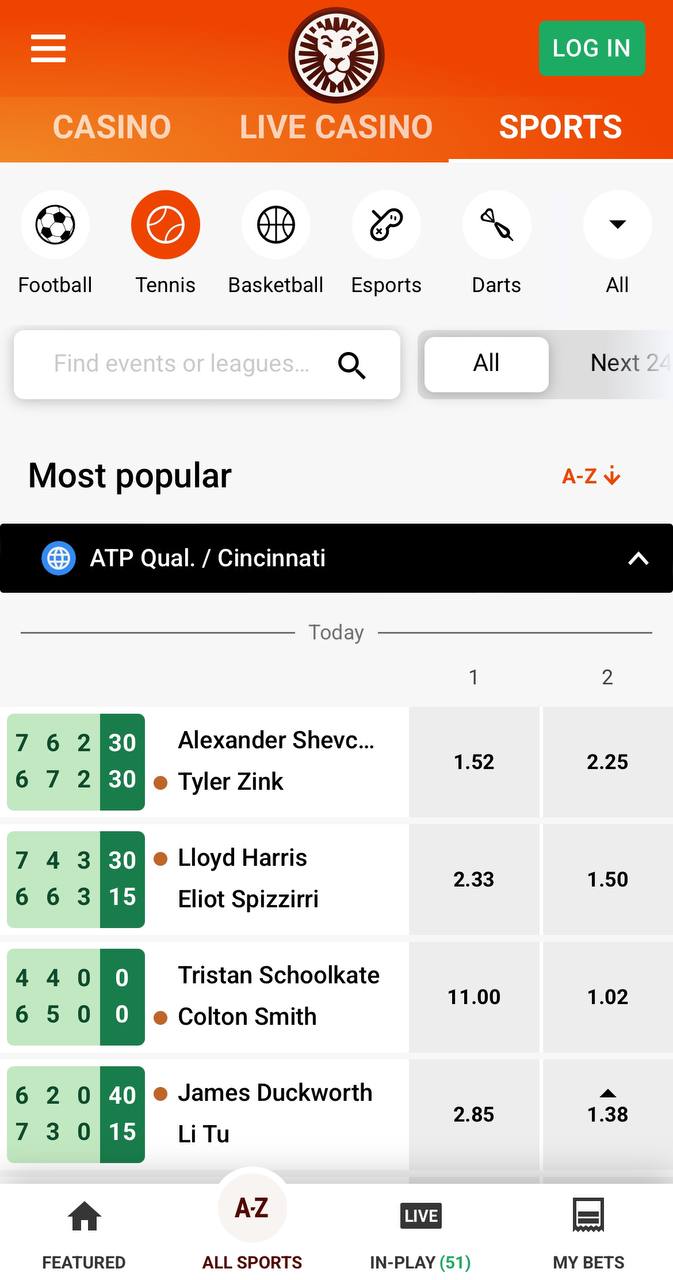Collapse the ATP Qual. / Cincinnati section
The image size is (673, 1280).
coord(637,558)
